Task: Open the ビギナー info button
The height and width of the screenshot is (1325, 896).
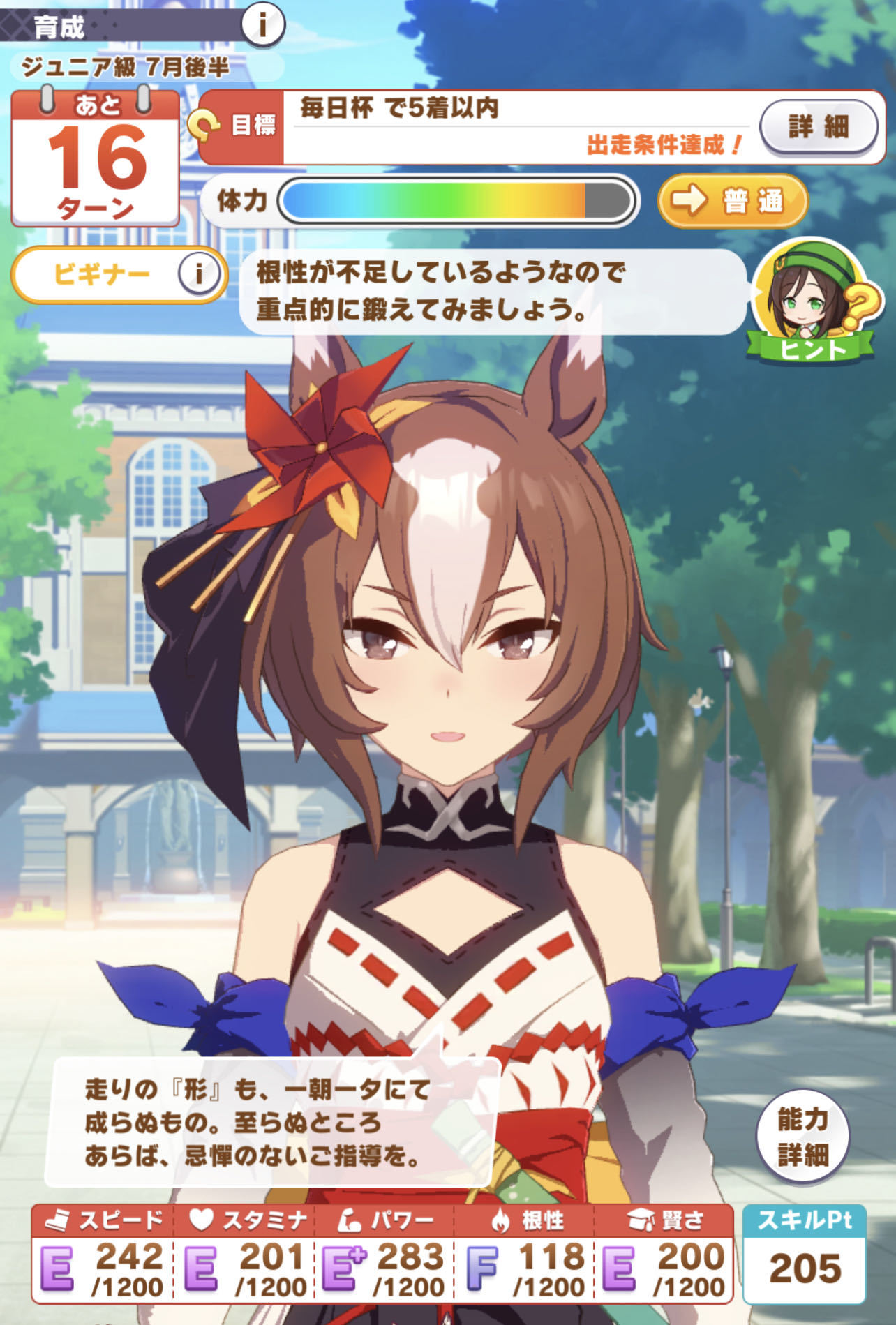Action: point(199,274)
